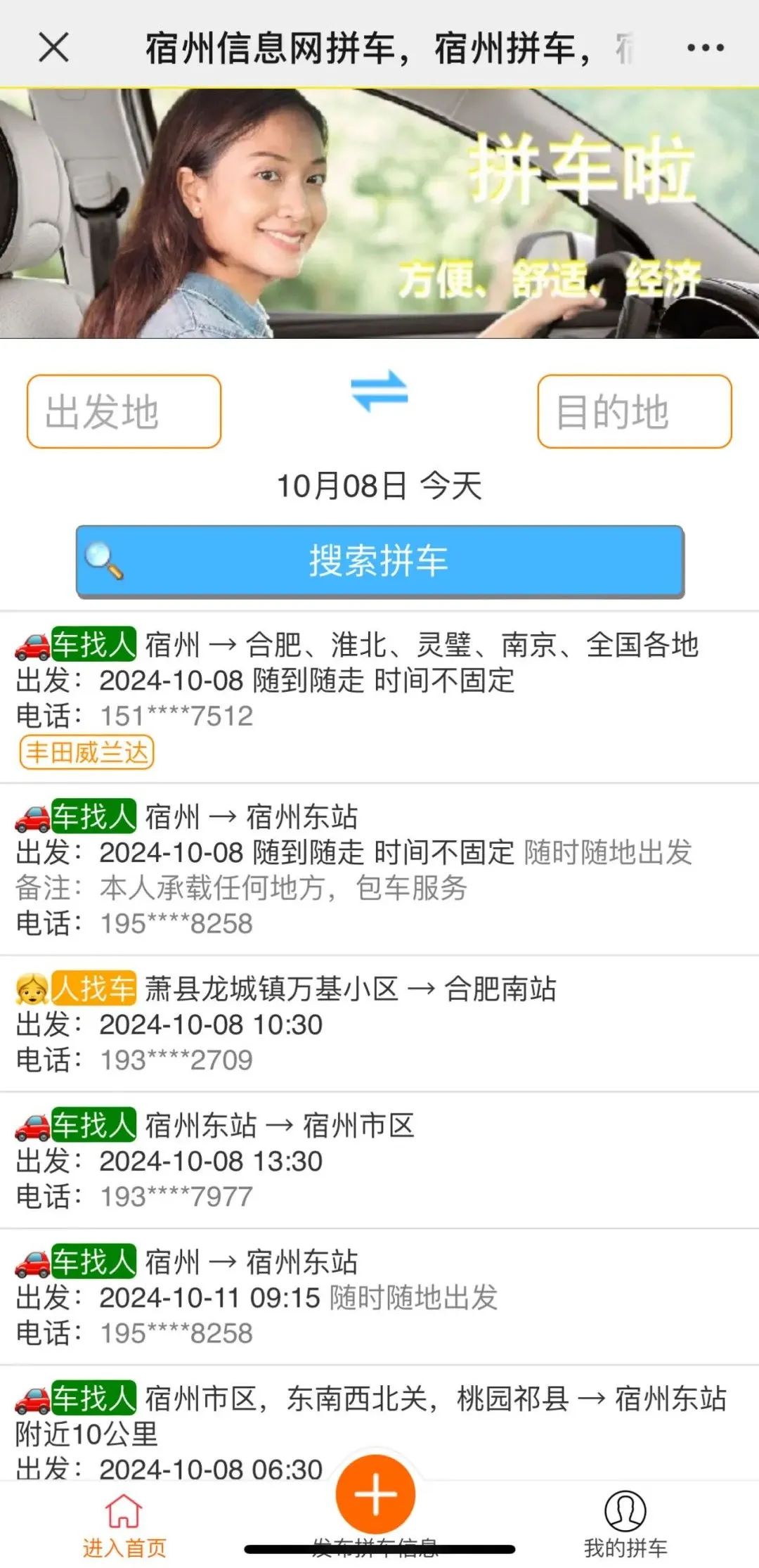Image resolution: width=759 pixels, height=1568 pixels.
Task: Open the 宿州东站 to 宿州市区 ride
Action: 379,1160
